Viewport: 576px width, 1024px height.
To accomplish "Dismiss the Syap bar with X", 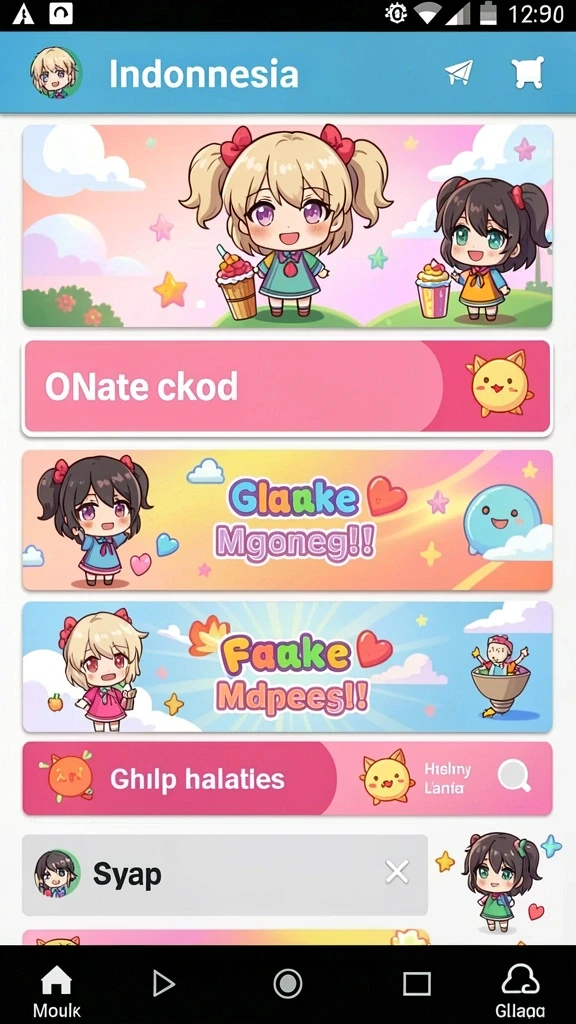I will (396, 872).
